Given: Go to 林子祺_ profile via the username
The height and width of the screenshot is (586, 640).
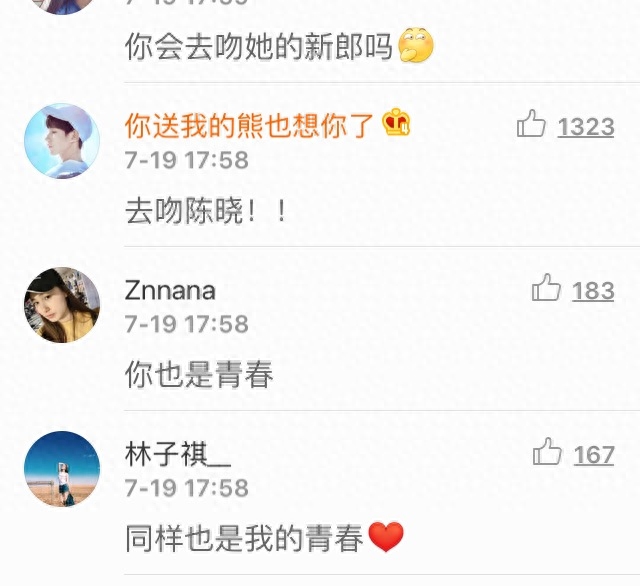Looking at the screenshot, I should (178, 454).
